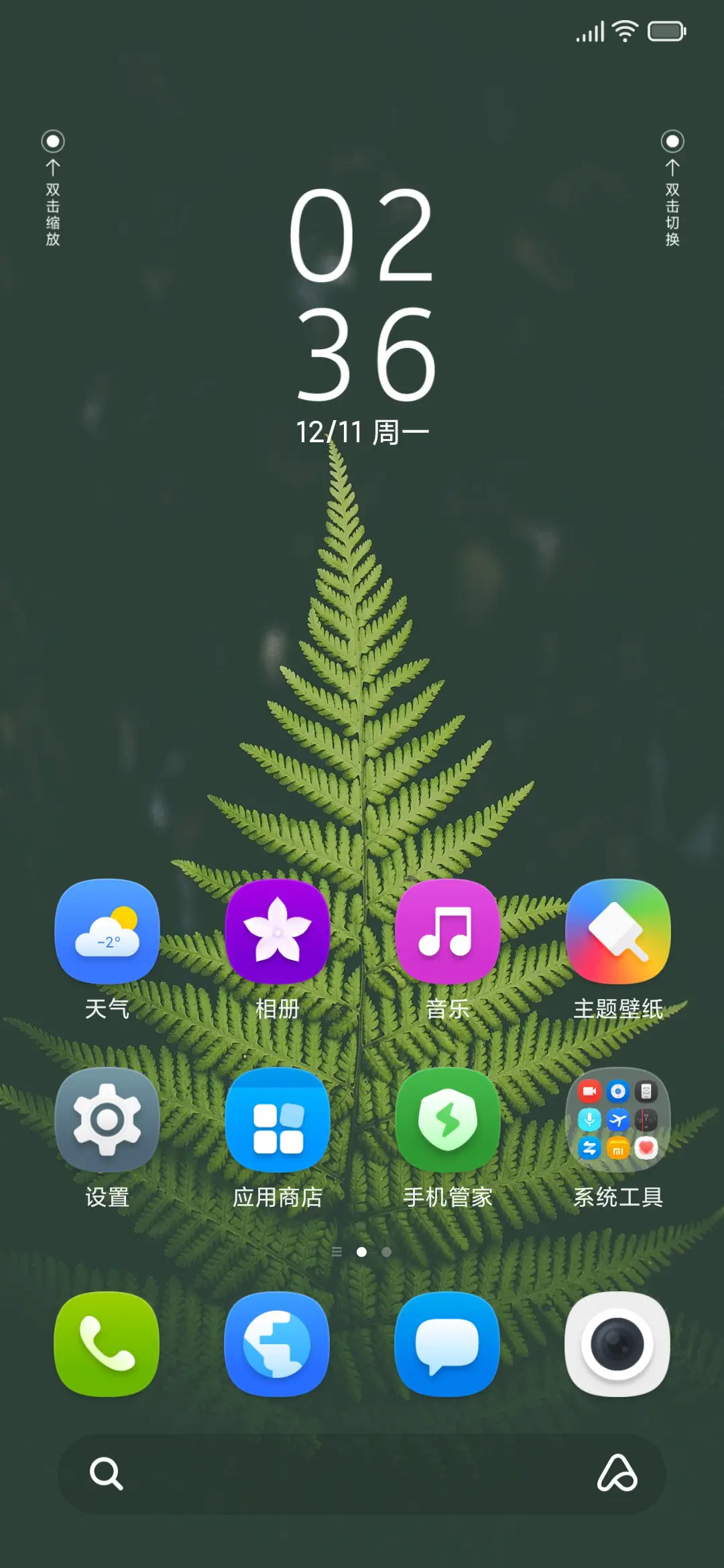Open the Phone dialer in the dock
Viewport: 724px width, 1568px height.
coord(106,1345)
